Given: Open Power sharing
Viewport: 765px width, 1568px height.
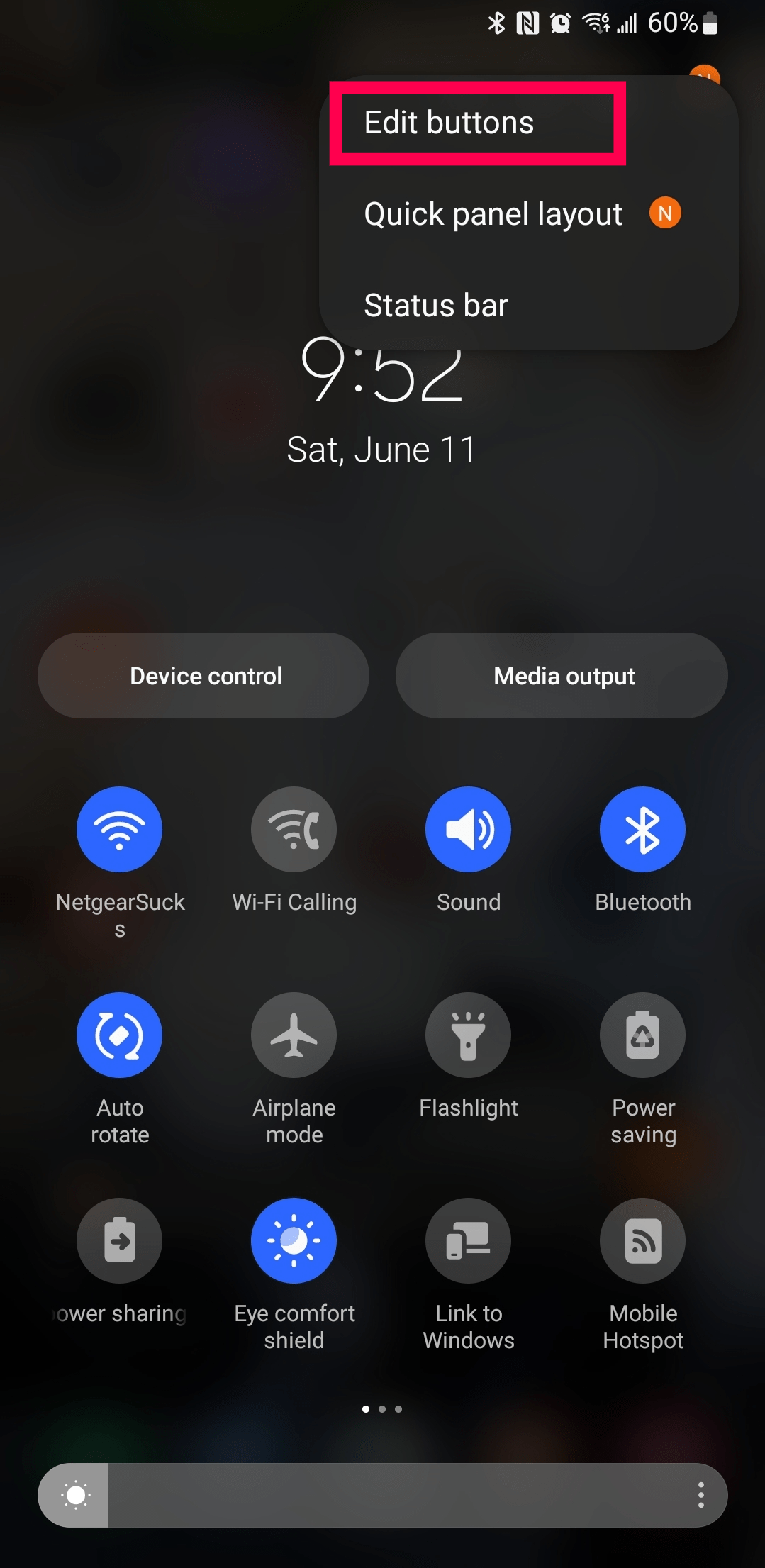Looking at the screenshot, I should (119, 1240).
